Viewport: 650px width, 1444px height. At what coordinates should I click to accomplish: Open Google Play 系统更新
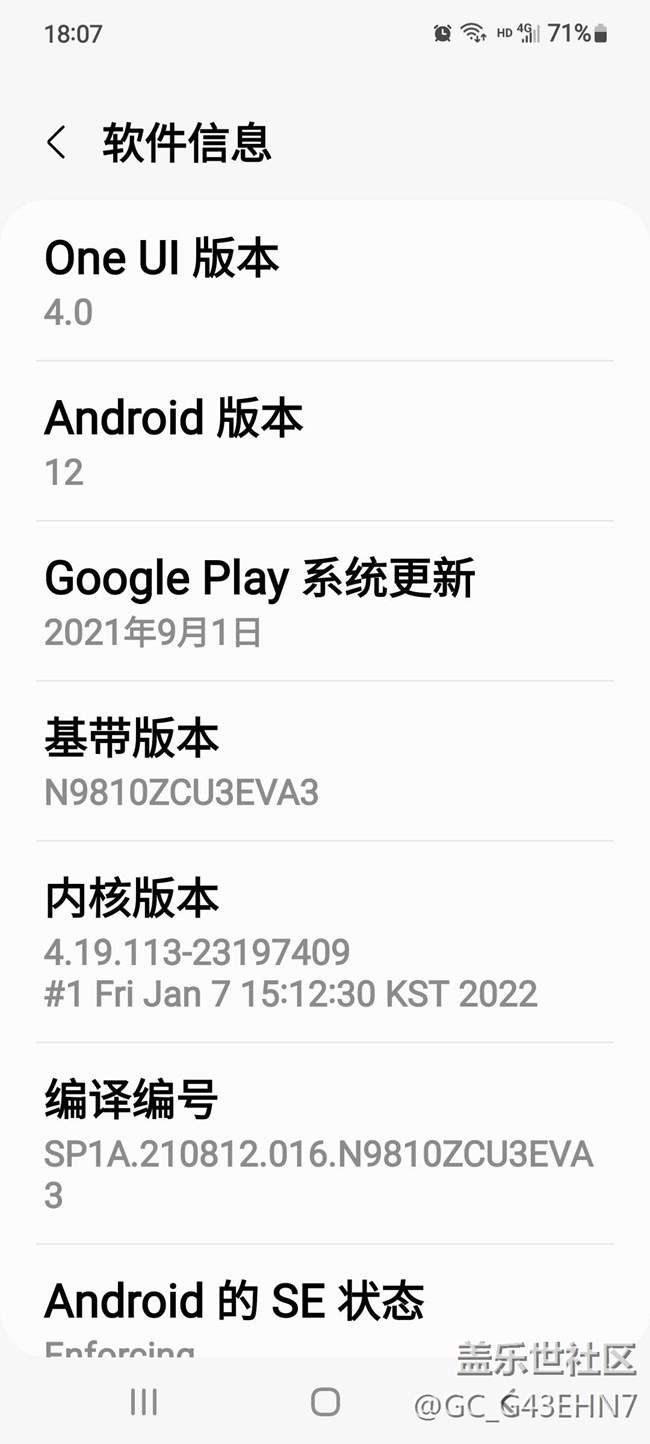[324, 602]
